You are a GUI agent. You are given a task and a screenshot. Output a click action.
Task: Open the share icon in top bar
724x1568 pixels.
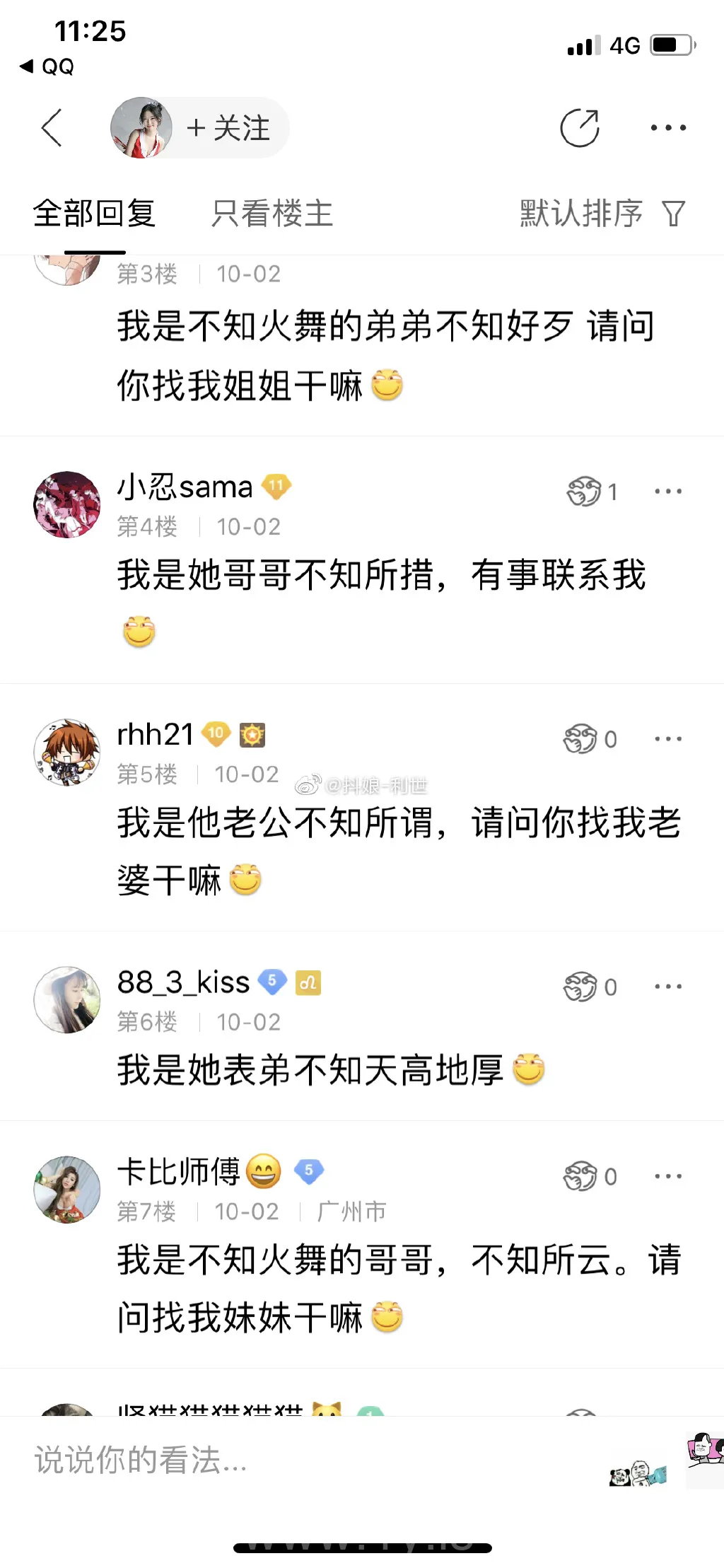coord(579,128)
